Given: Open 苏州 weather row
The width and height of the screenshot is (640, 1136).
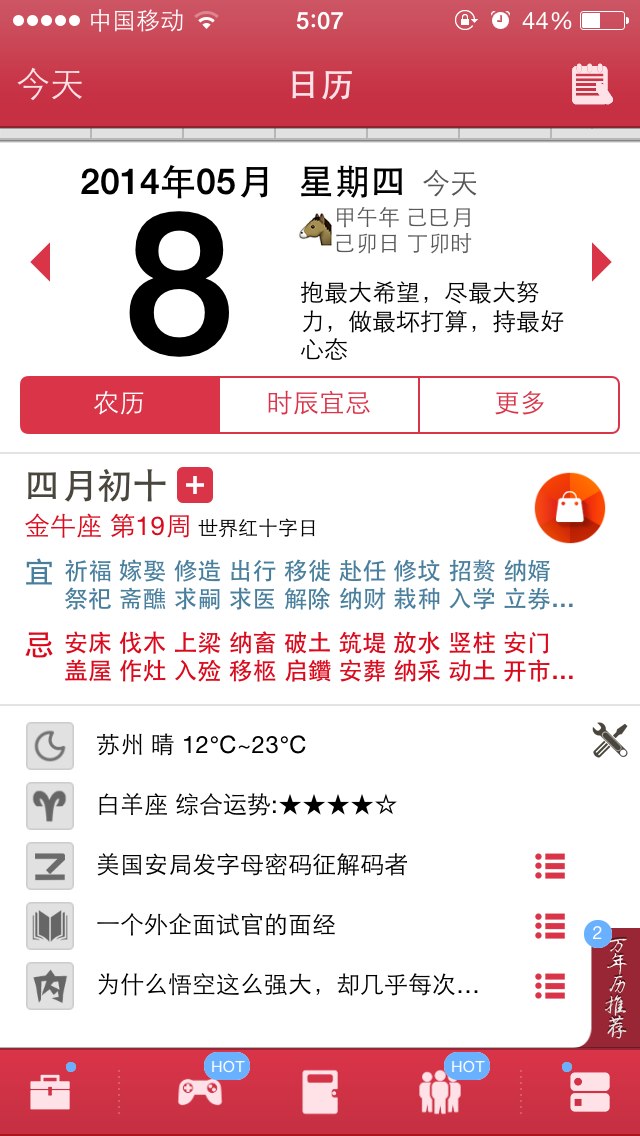Looking at the screenshot, I should coord(200,745).
